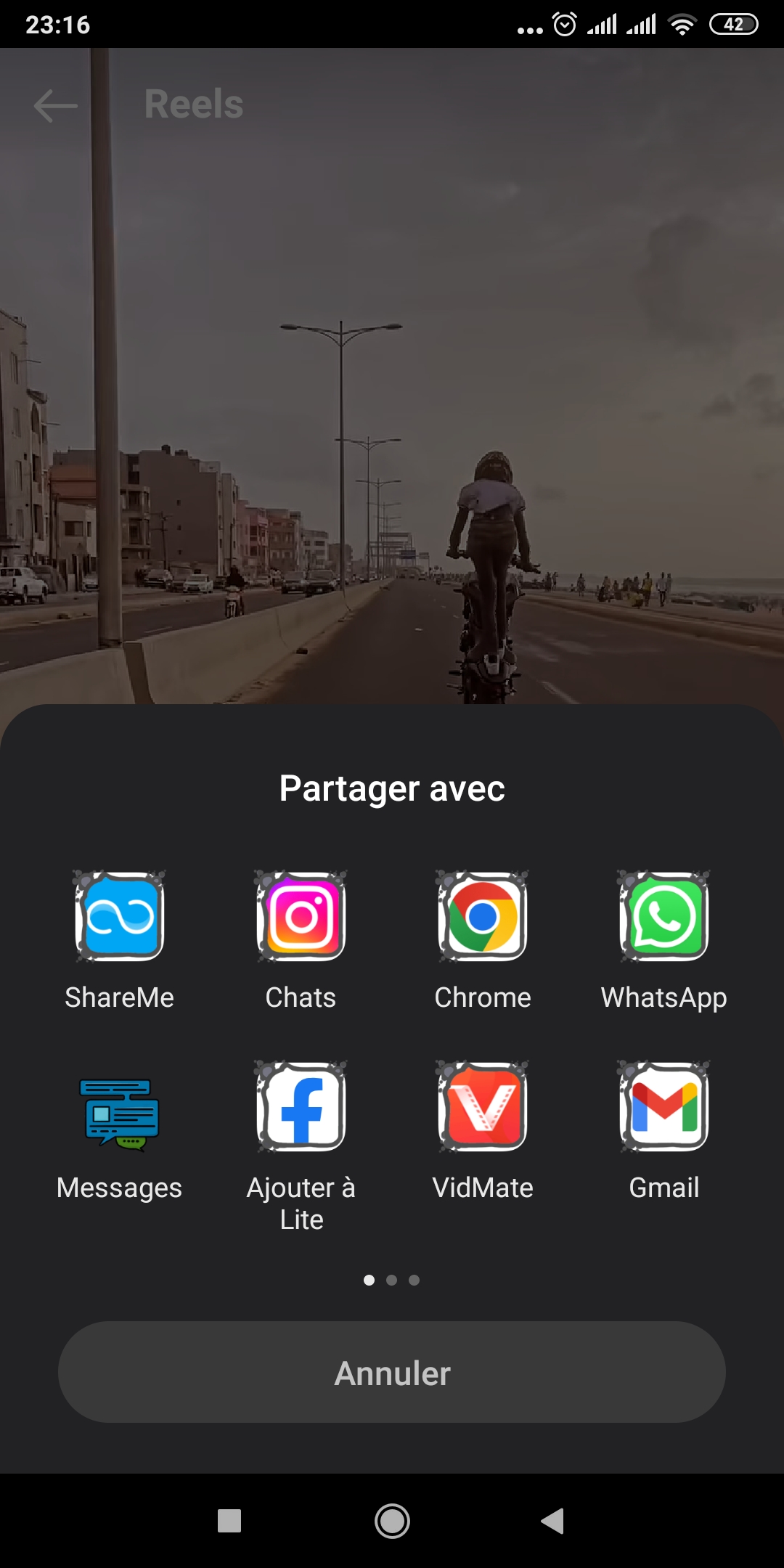Viewport: 784px width, 1568px height.
Task: Choose Chrome to share with
Action: click(483, 918)
